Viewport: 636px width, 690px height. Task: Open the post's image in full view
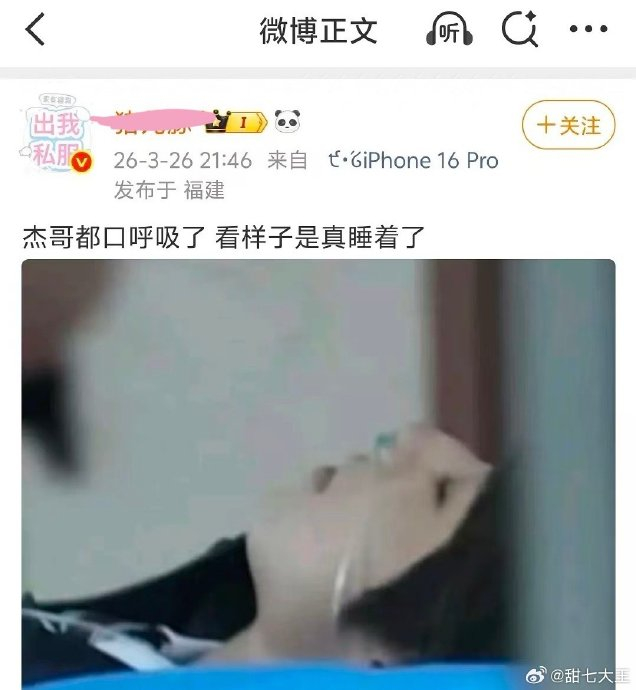(318, 470)
